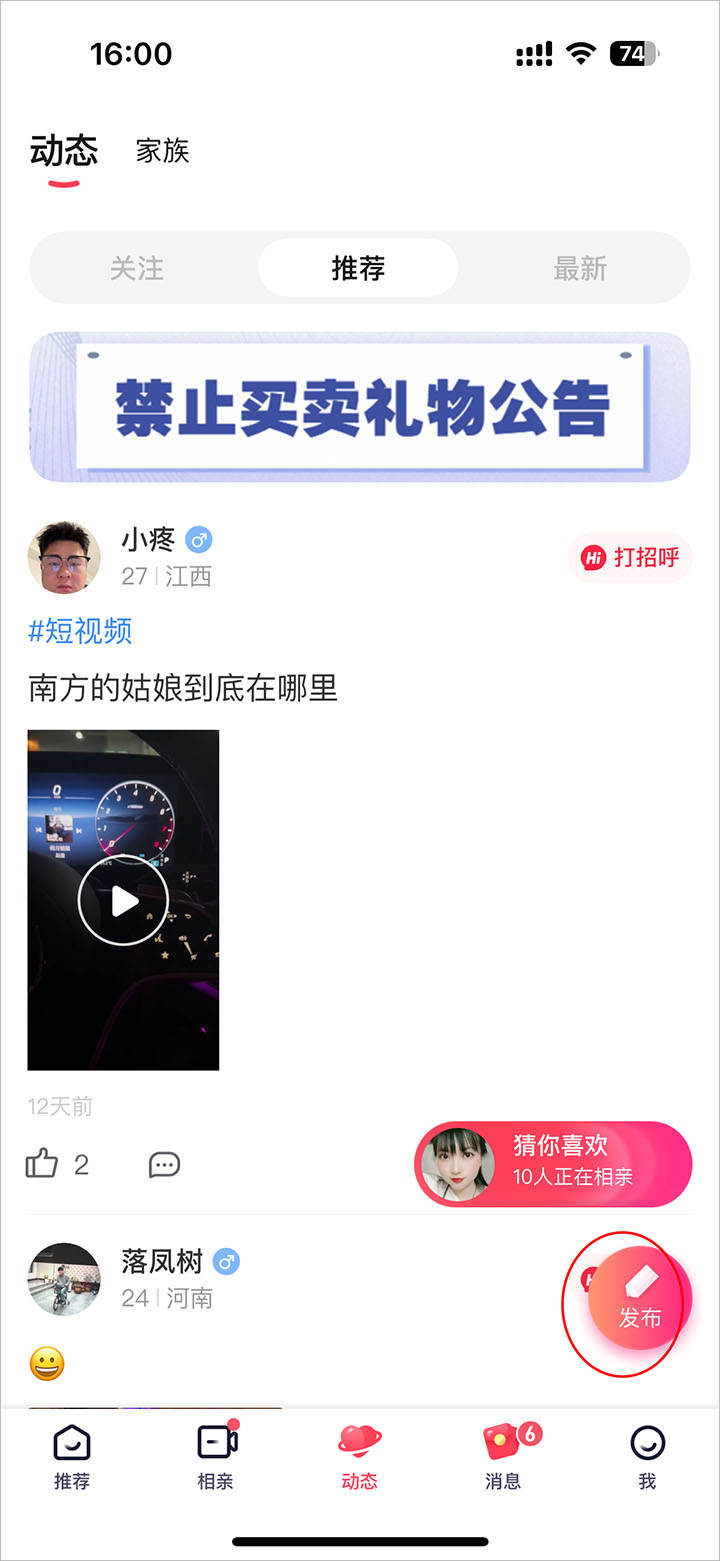Tap the 动态 bottom tab

tap(360, 1455)
